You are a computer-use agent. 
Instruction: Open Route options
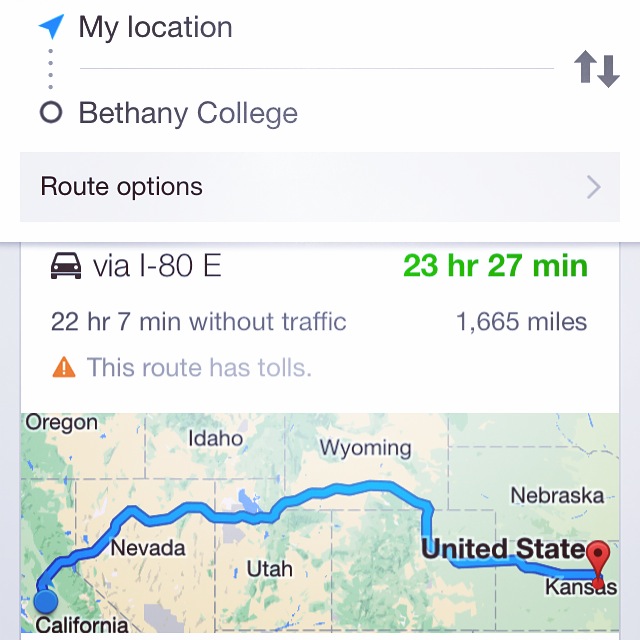[320, 187]
